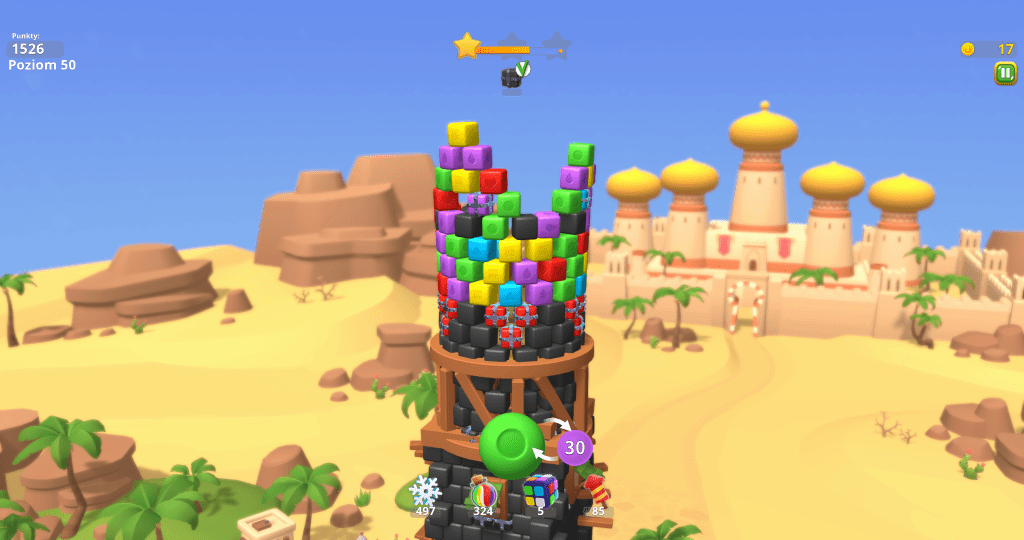Use the firecracker rocket booster
Viewport: 1024px width, 540px height.
[597, 490]
